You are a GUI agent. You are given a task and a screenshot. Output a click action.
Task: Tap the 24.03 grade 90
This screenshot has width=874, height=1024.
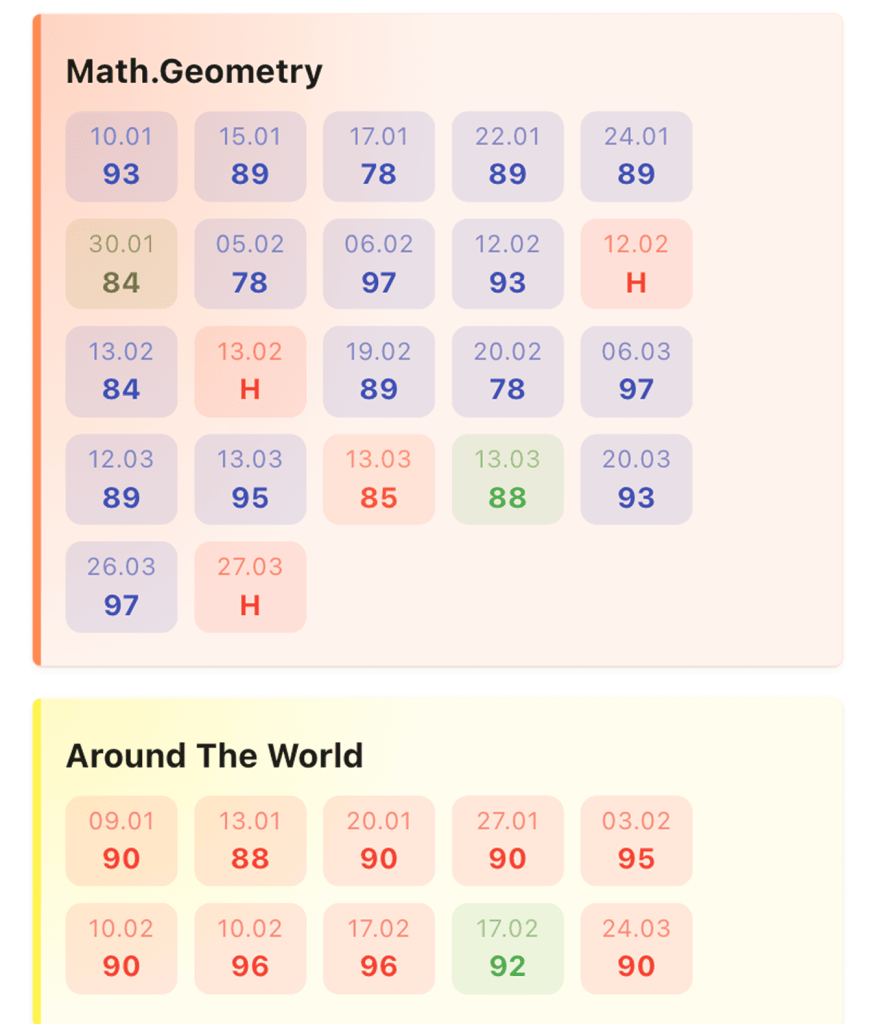pos(636,949)
